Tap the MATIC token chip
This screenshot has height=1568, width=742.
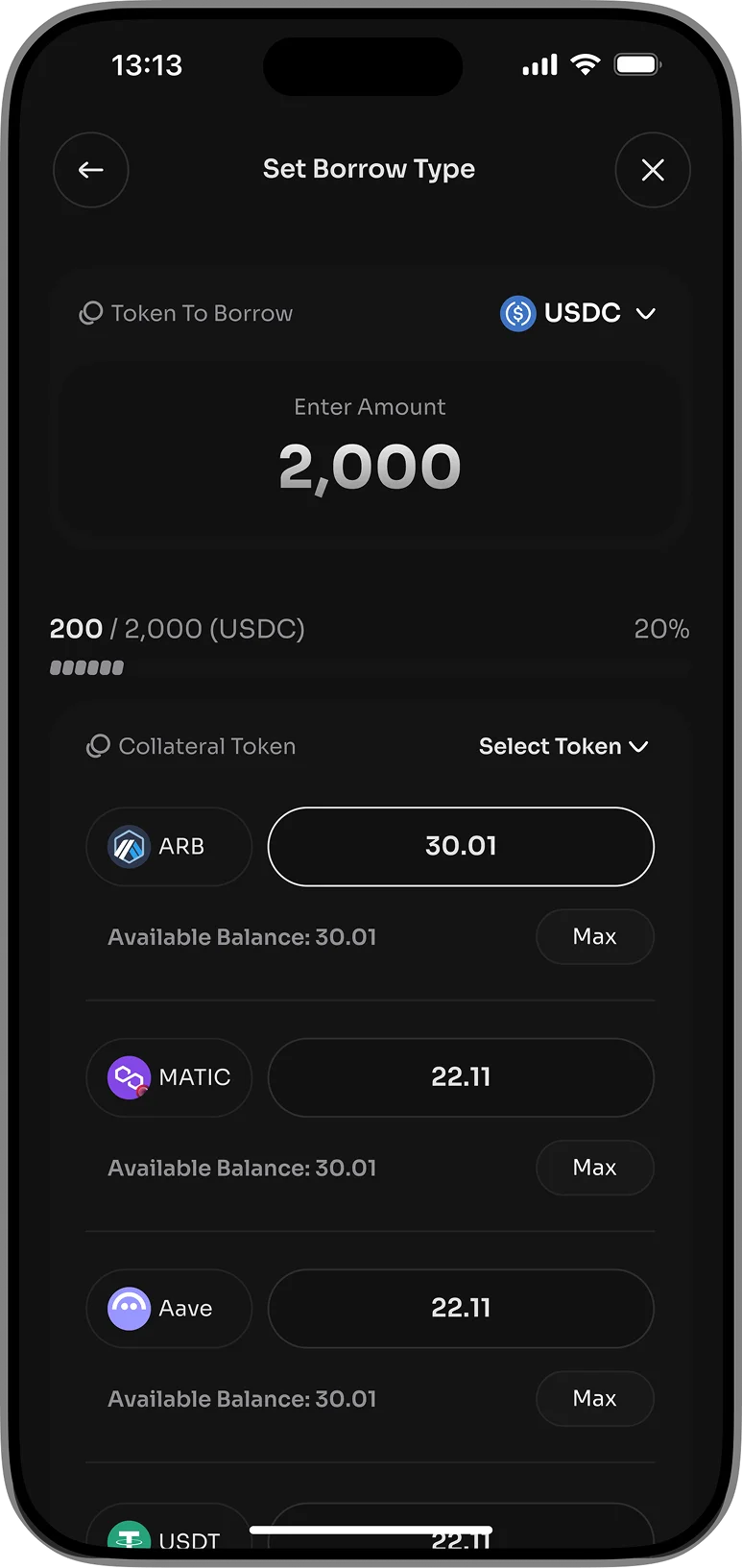tap(169, 1077)
